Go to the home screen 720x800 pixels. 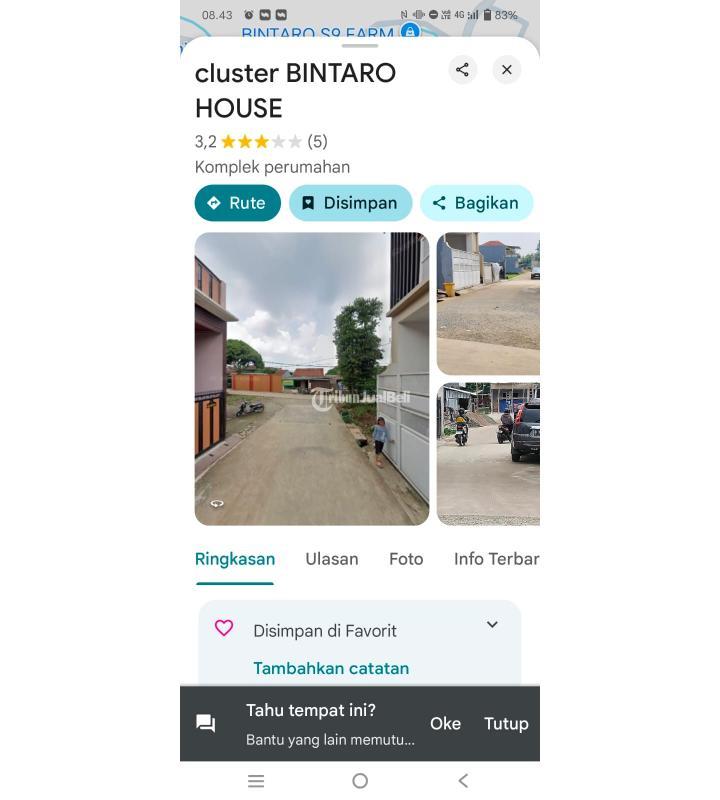click(x=360, y=781)
